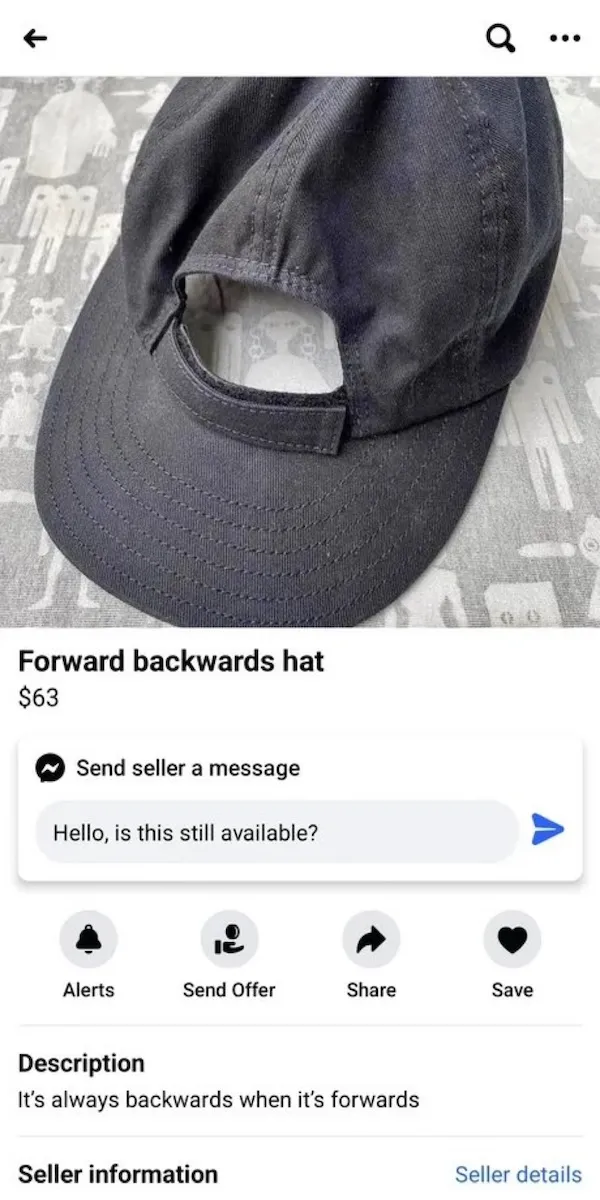Send the message to the seller
600x1200 pixels.
[547, 829]
